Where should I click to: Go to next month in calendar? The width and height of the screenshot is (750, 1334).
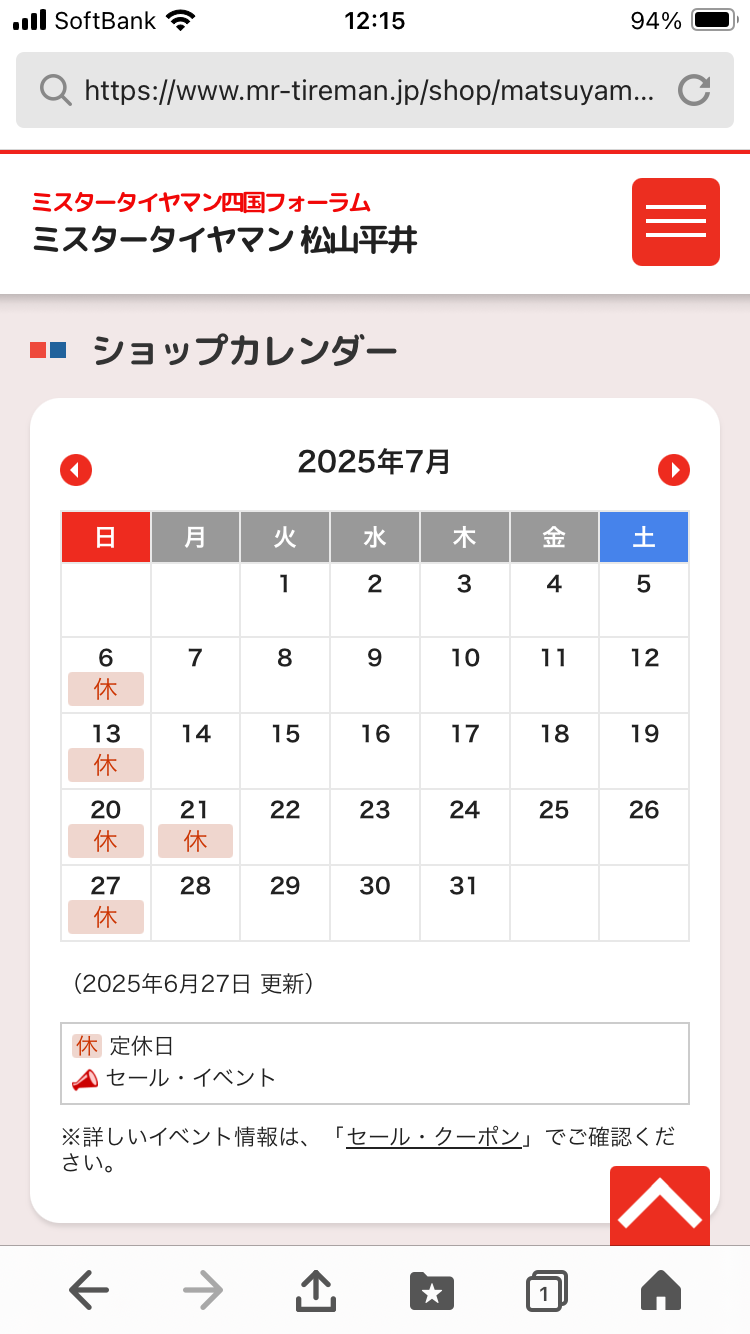[x=674, y=470]
